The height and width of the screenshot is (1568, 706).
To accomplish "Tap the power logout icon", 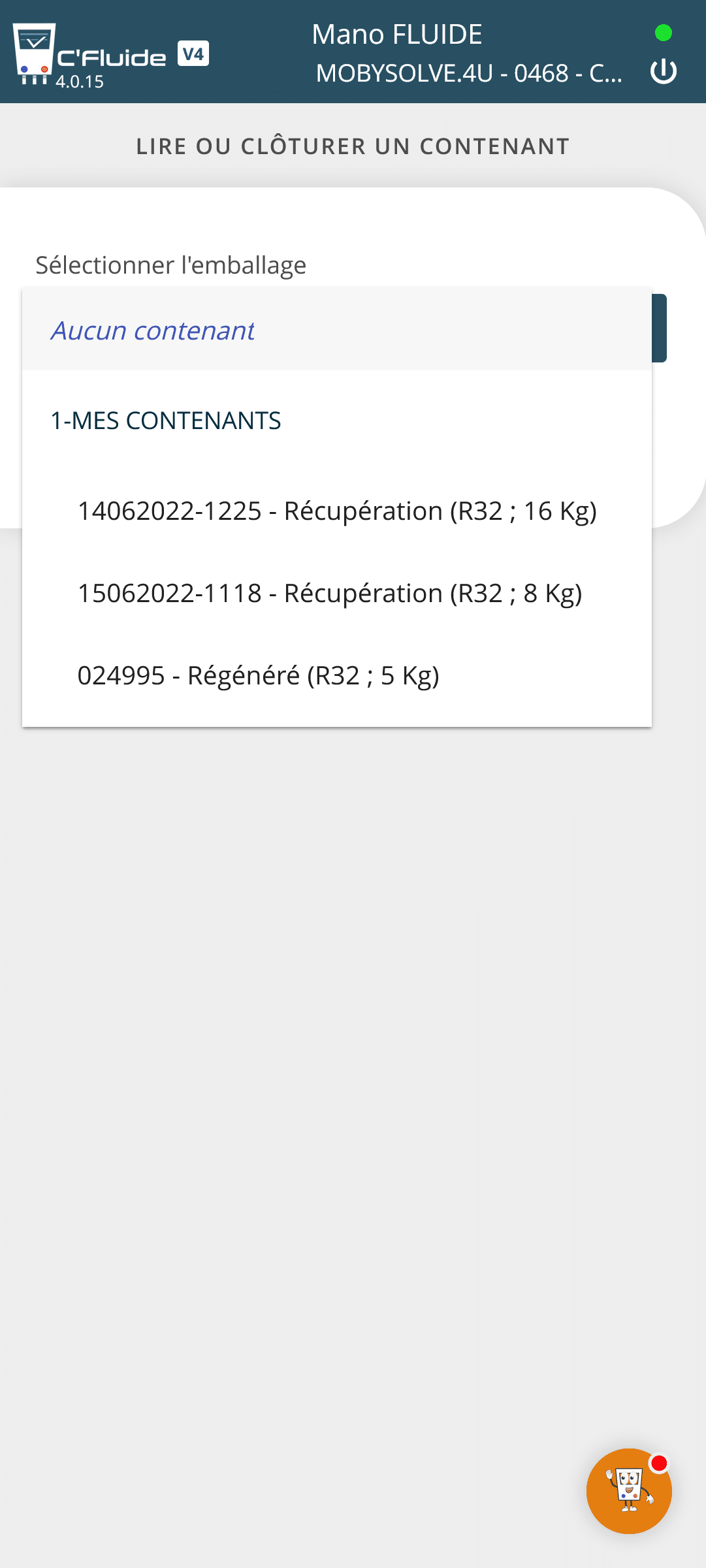I will click(664, 72).
